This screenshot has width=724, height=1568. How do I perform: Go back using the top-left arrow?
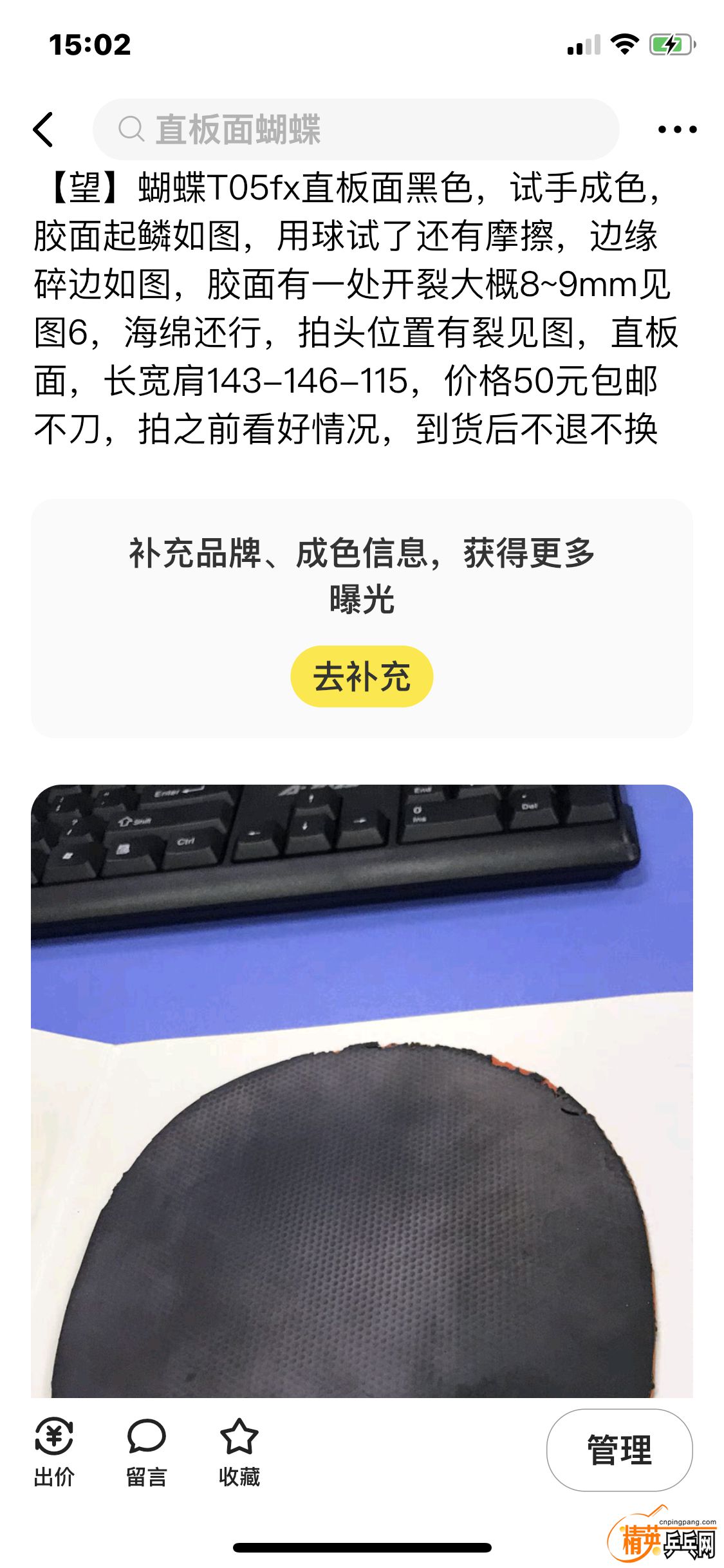point(44,129)
